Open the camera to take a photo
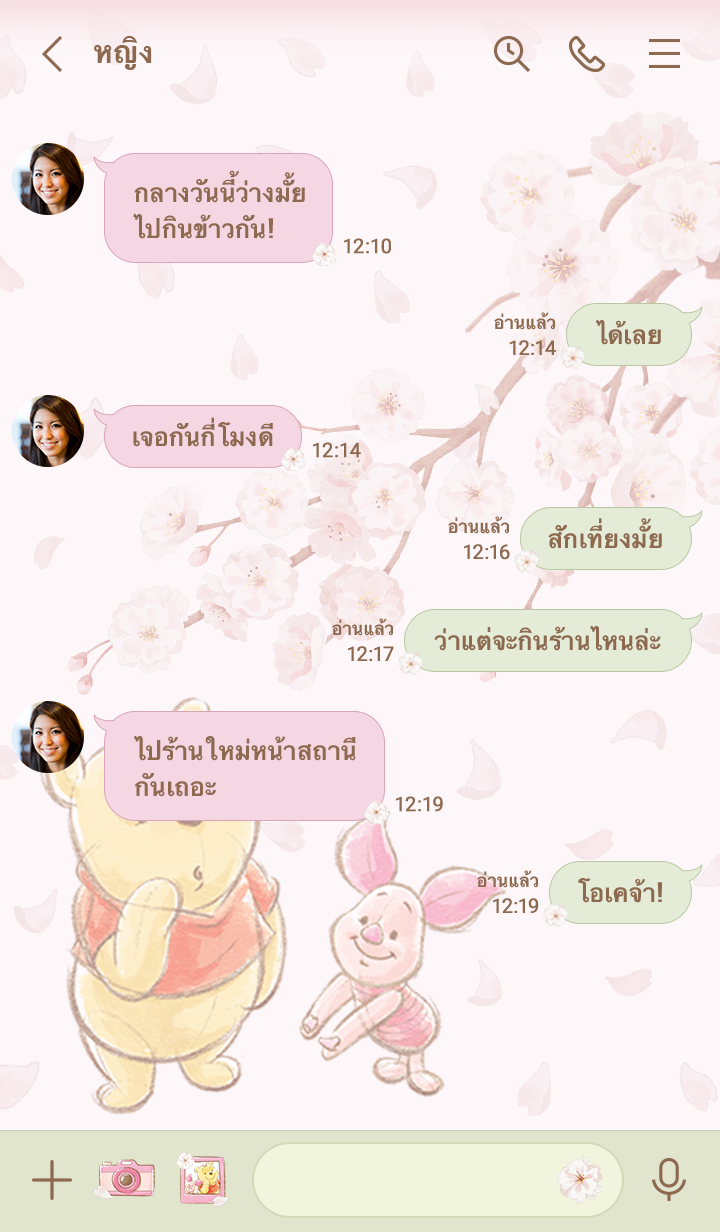The height and width of the screenshot is (1232, 720). (x=125, y=1180)
